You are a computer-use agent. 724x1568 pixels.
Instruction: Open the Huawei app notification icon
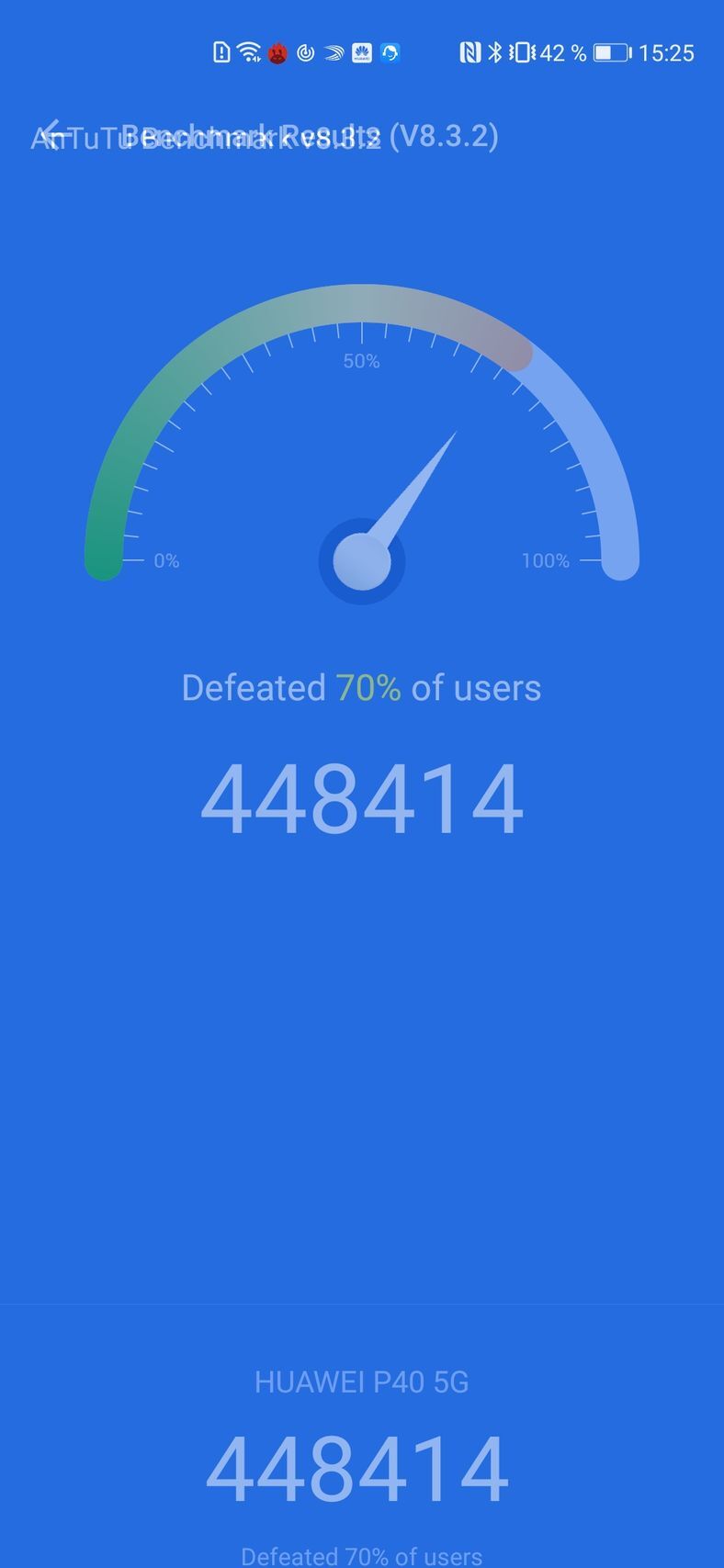[360, 53]
